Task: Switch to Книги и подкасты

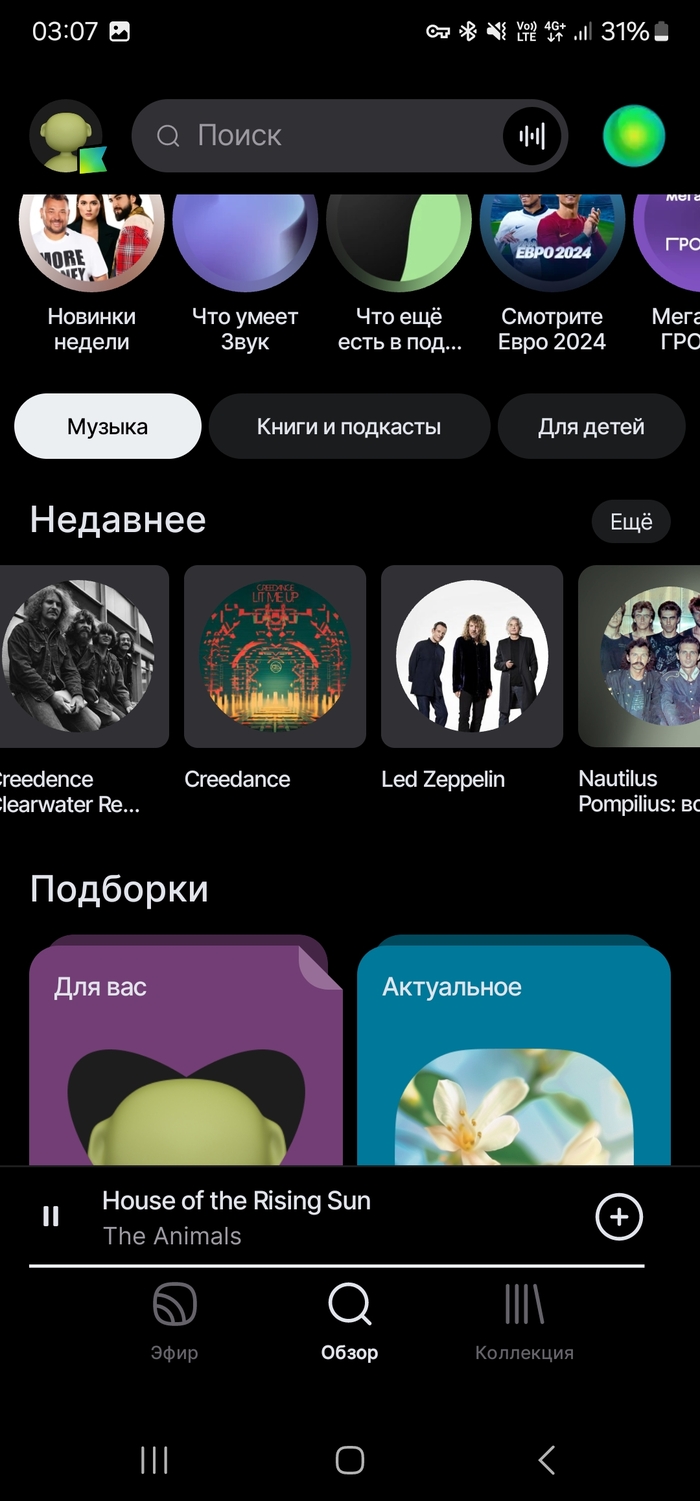Action: (x=349, y=427)
